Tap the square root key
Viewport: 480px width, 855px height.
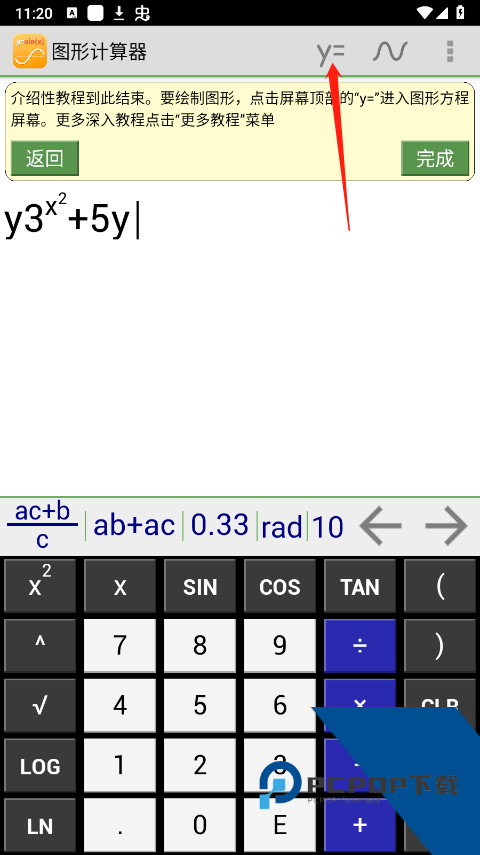[x=40, y=706]
